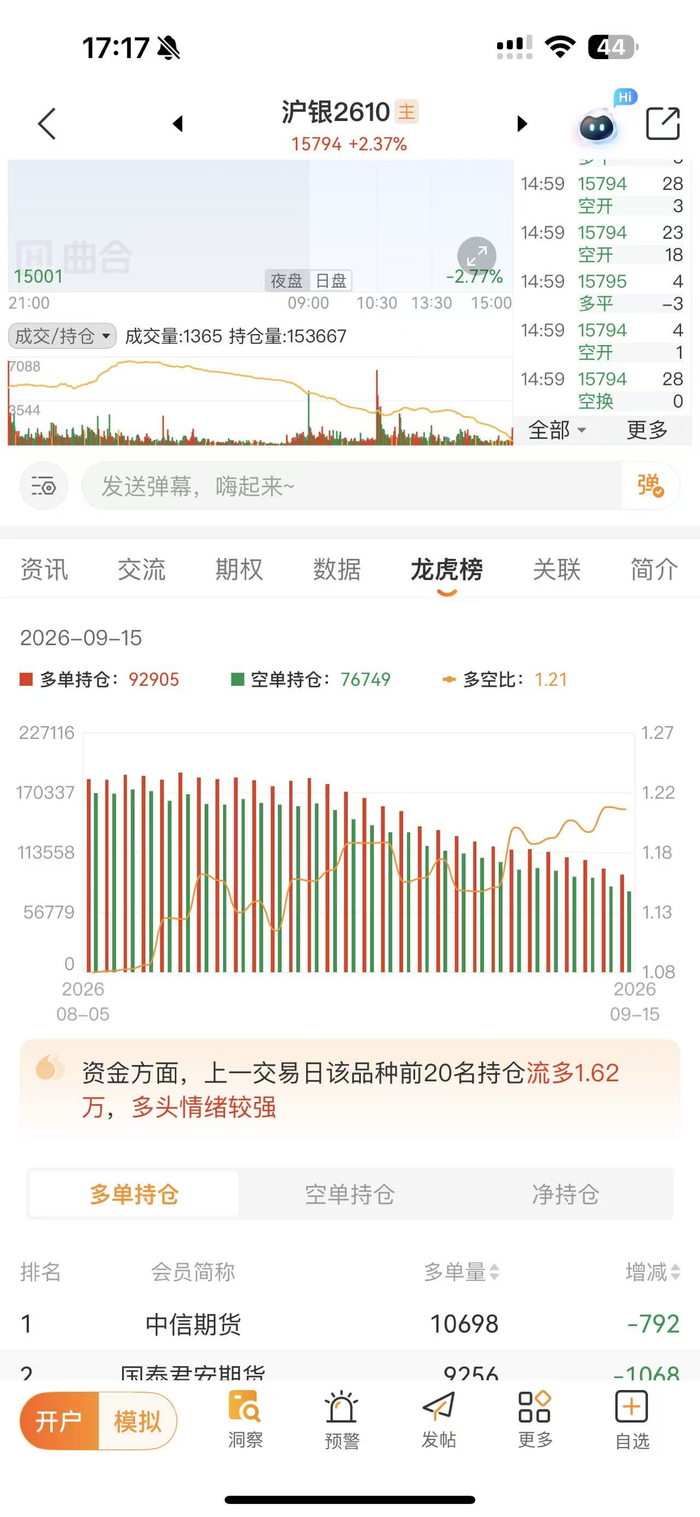
Task: Open the 全部 trade filter dropdown
Action: click(558, 430)
